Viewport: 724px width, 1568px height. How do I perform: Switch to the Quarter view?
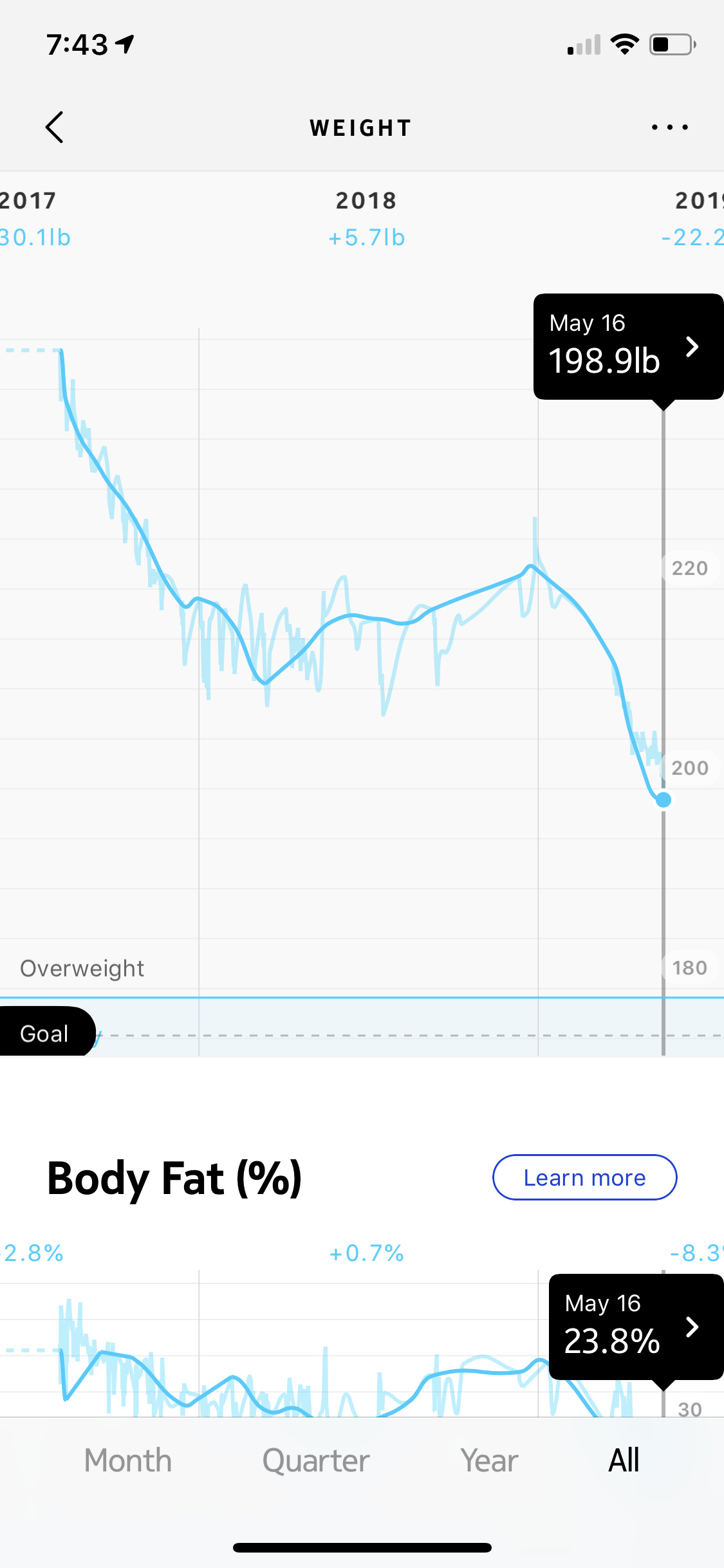click(x=316, y=1461)
